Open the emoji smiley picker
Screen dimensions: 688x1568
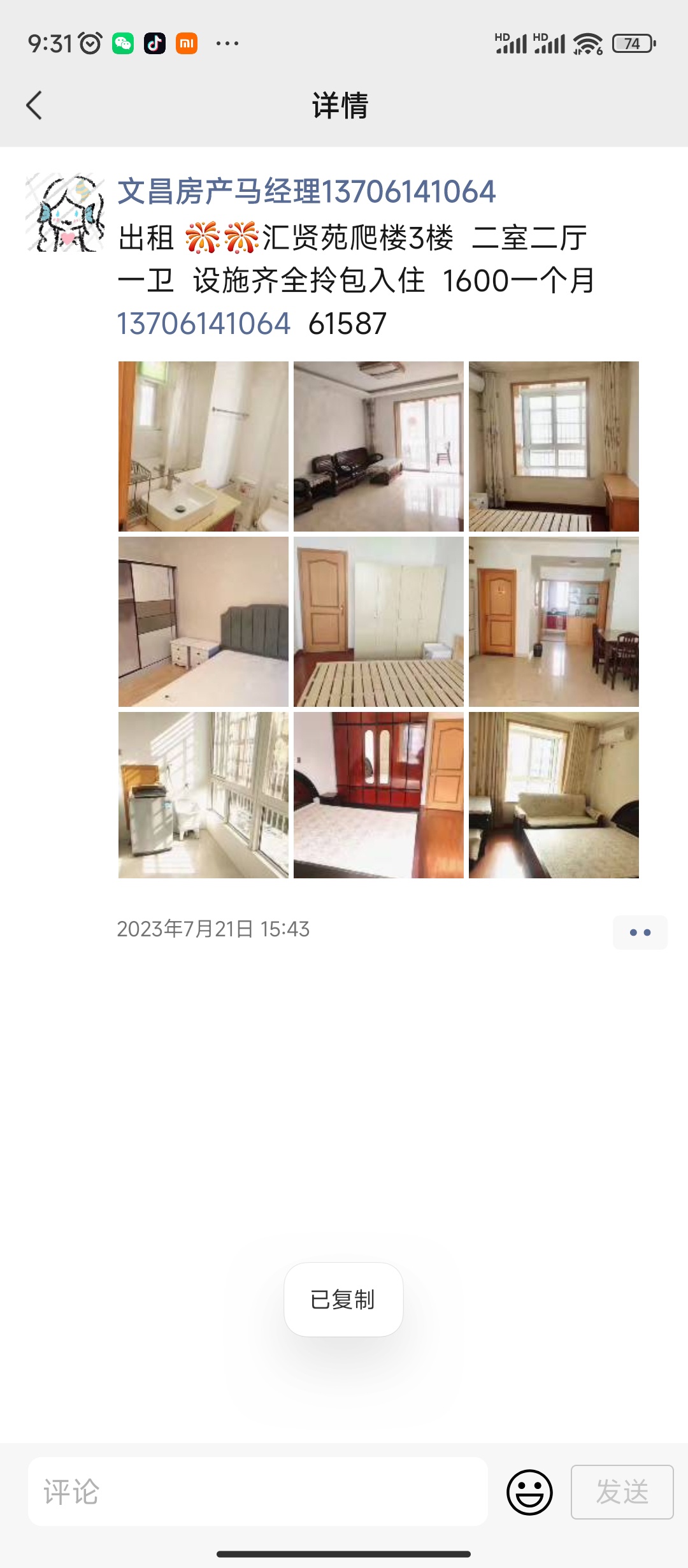(x=529, y=1492)
